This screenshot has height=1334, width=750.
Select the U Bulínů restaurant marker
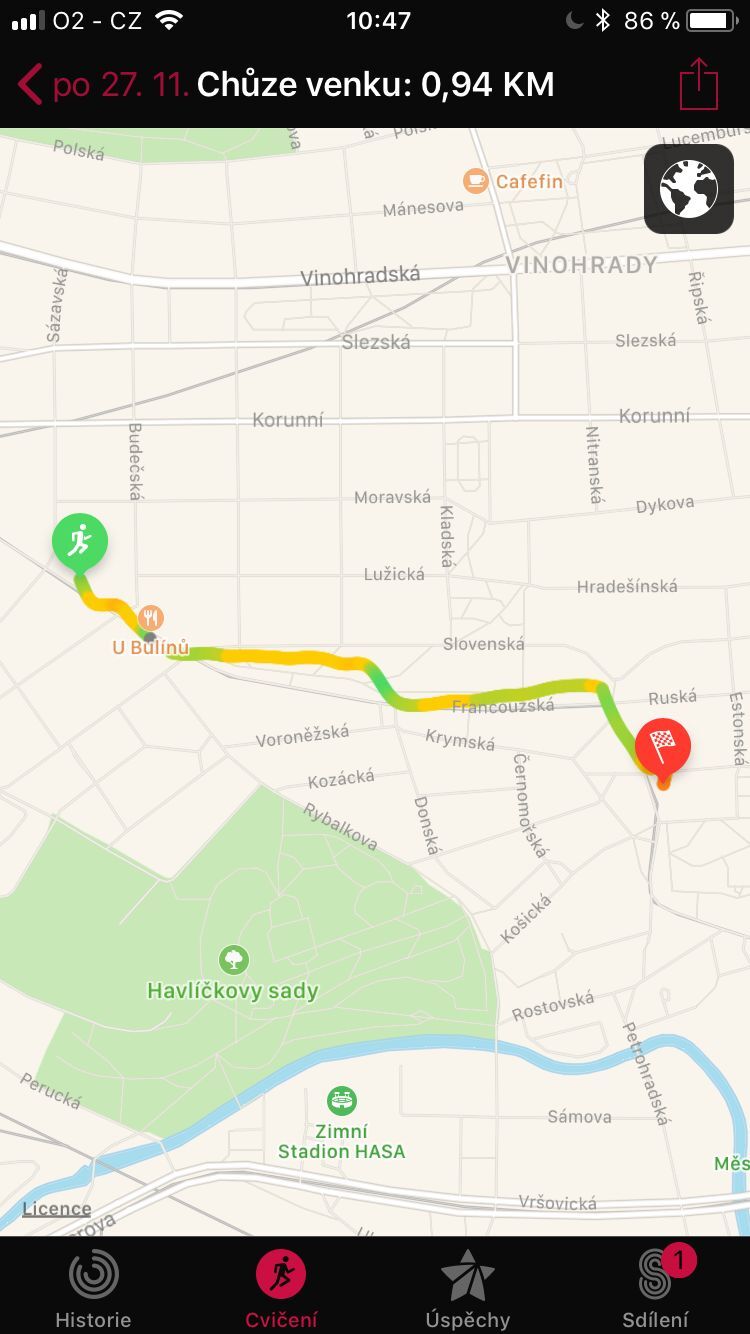coord(151,618)
